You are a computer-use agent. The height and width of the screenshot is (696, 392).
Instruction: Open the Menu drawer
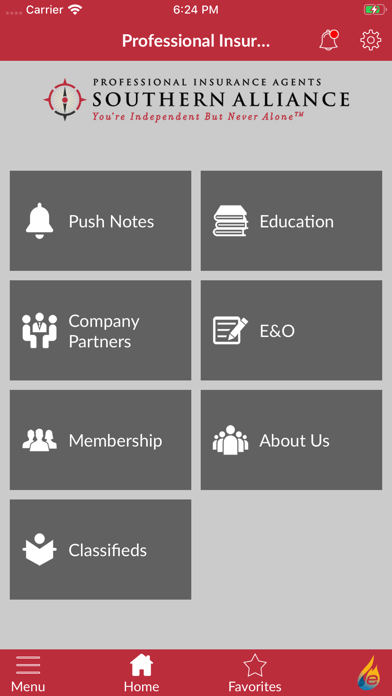pos(28,673)
